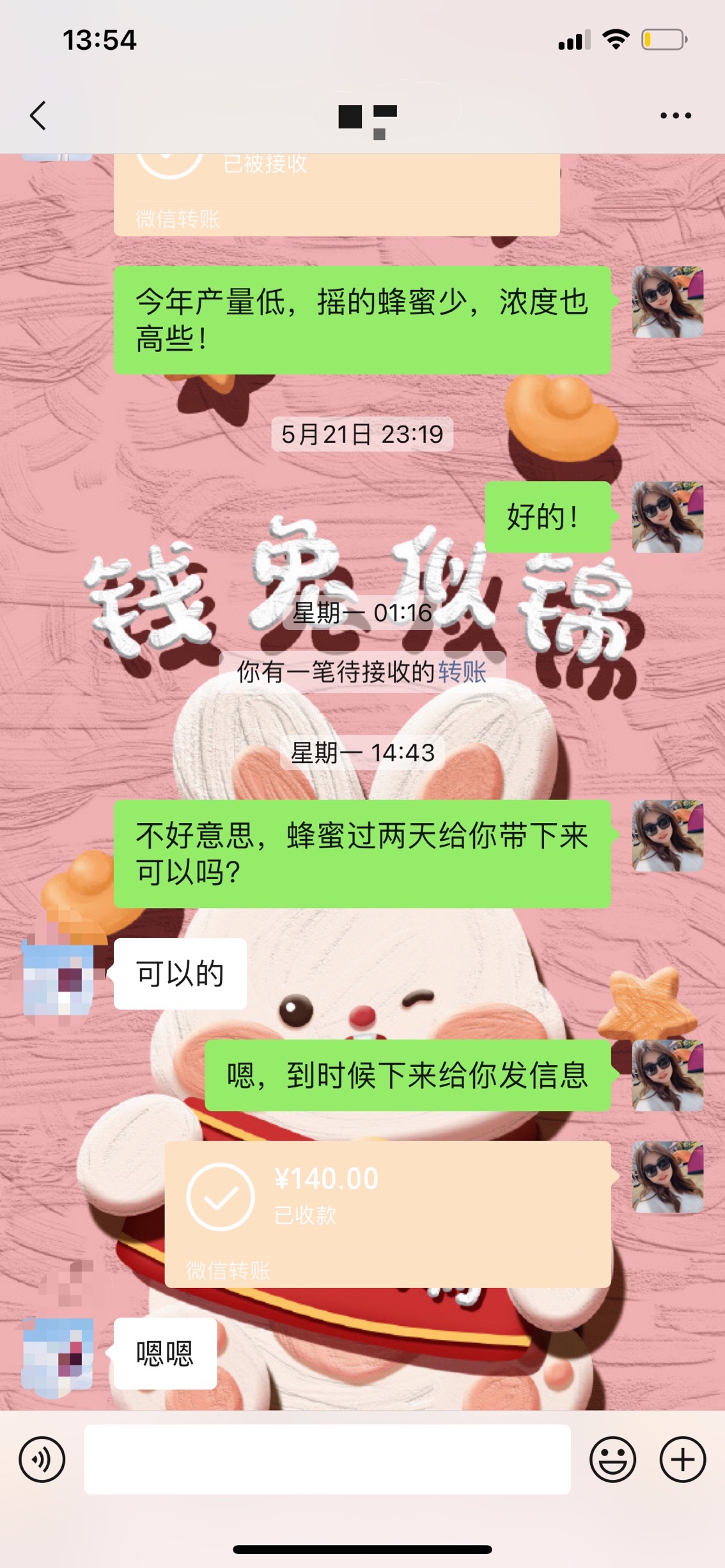Go back to the chat list
This screenshot has height=1568, width=725.
38,116
